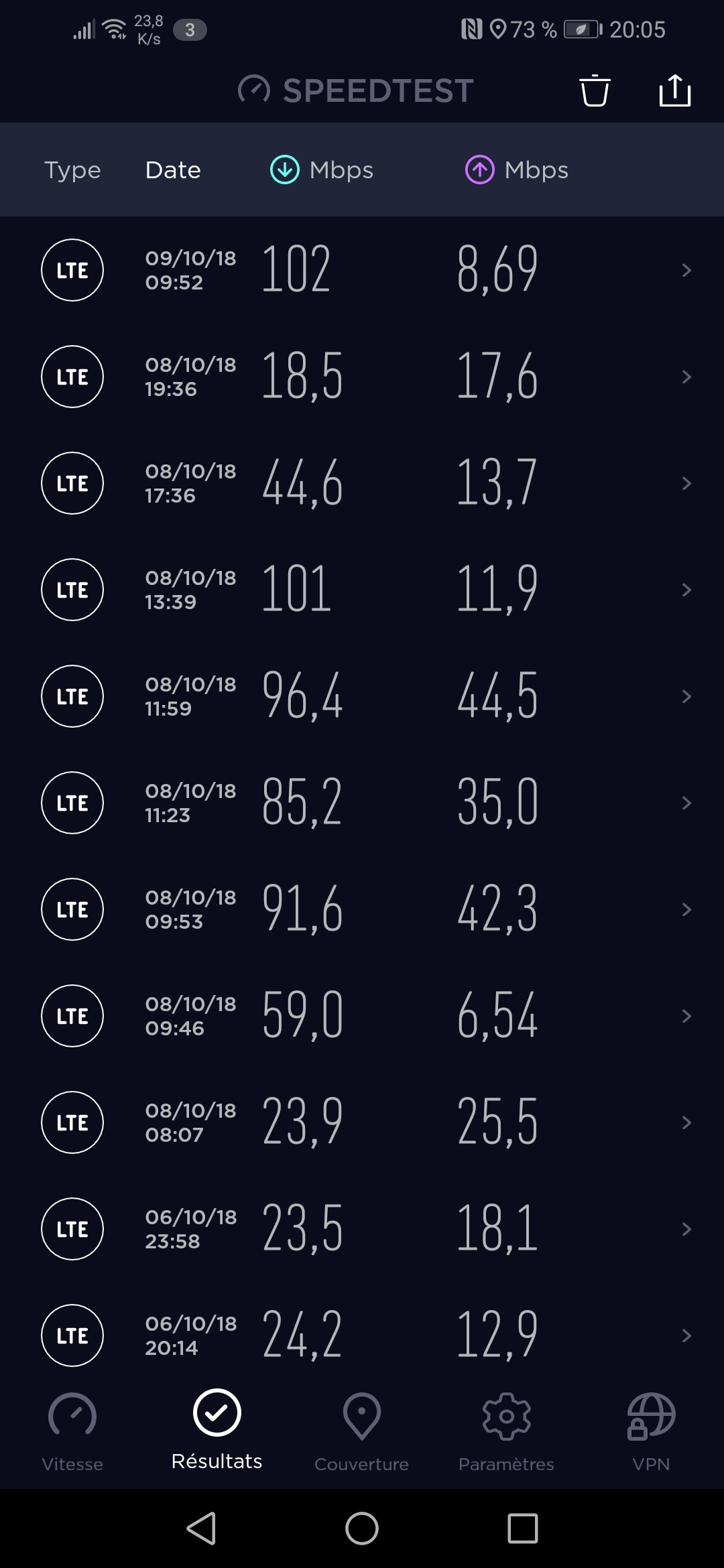Delete results with the trash icon

click(595, 90)
